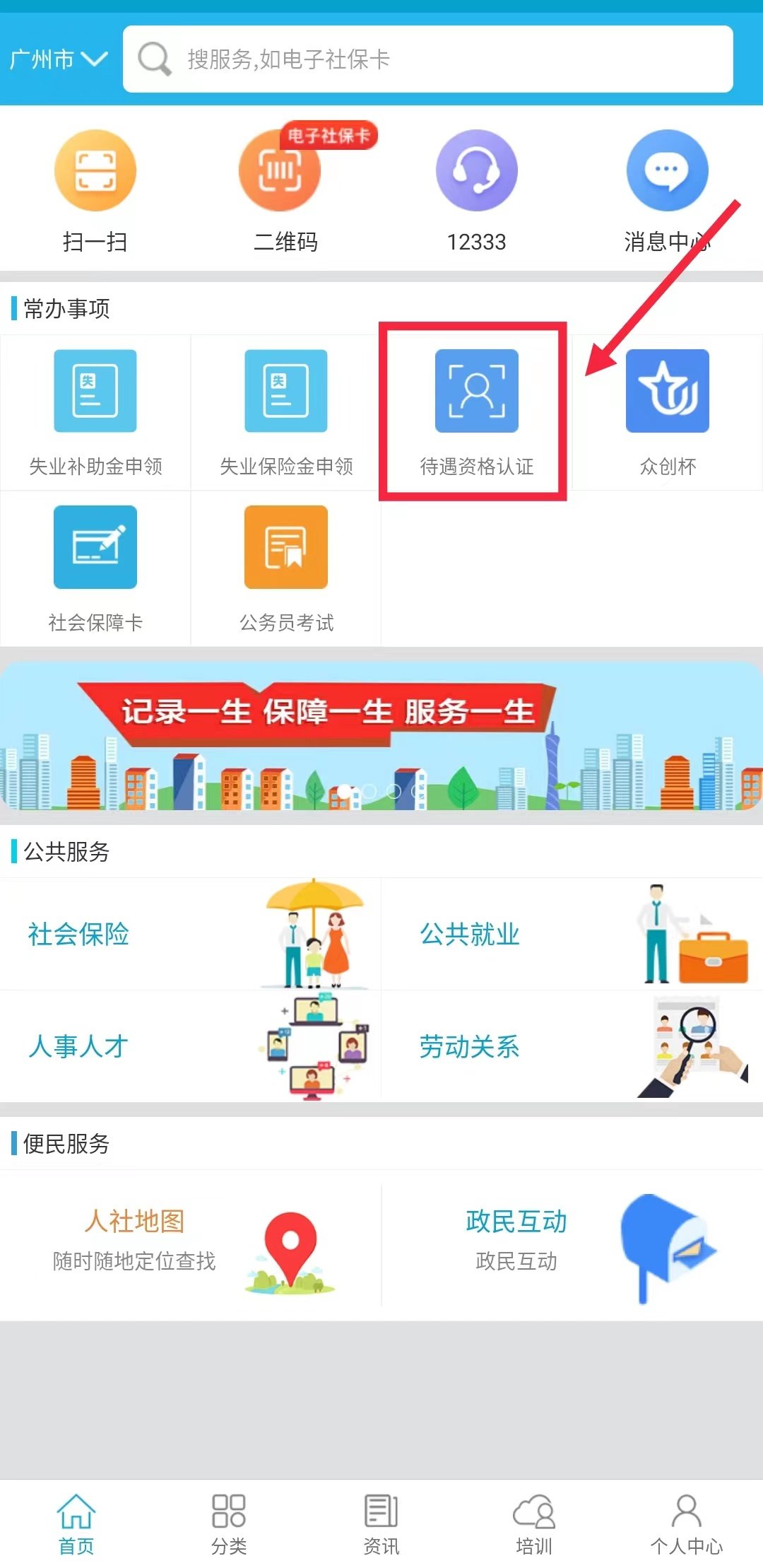Select 失业补助金申领

[x=95, y=413]
